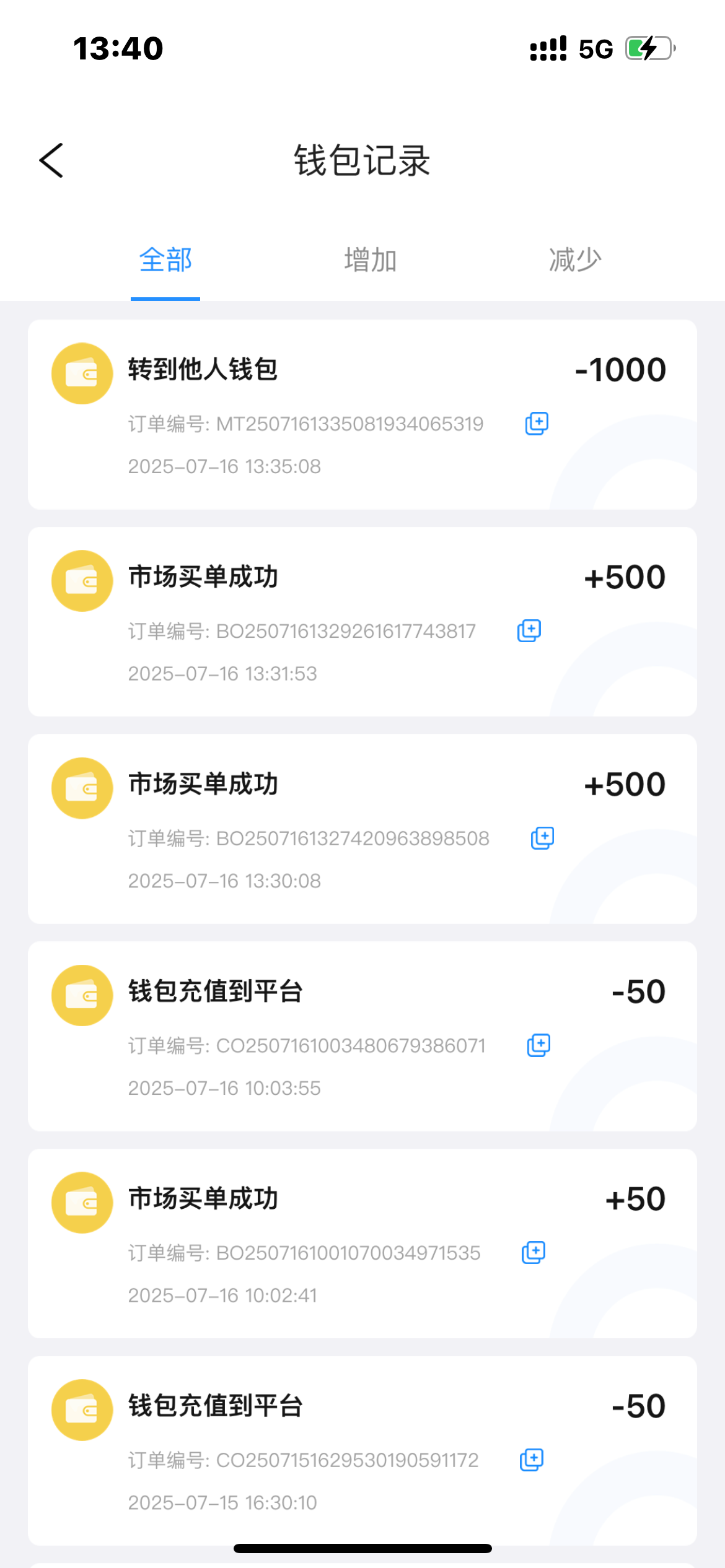Go back from the 钱包记录 page
Image resolution: width=725 pixels, height=1568 pixels.
(51, 160)
